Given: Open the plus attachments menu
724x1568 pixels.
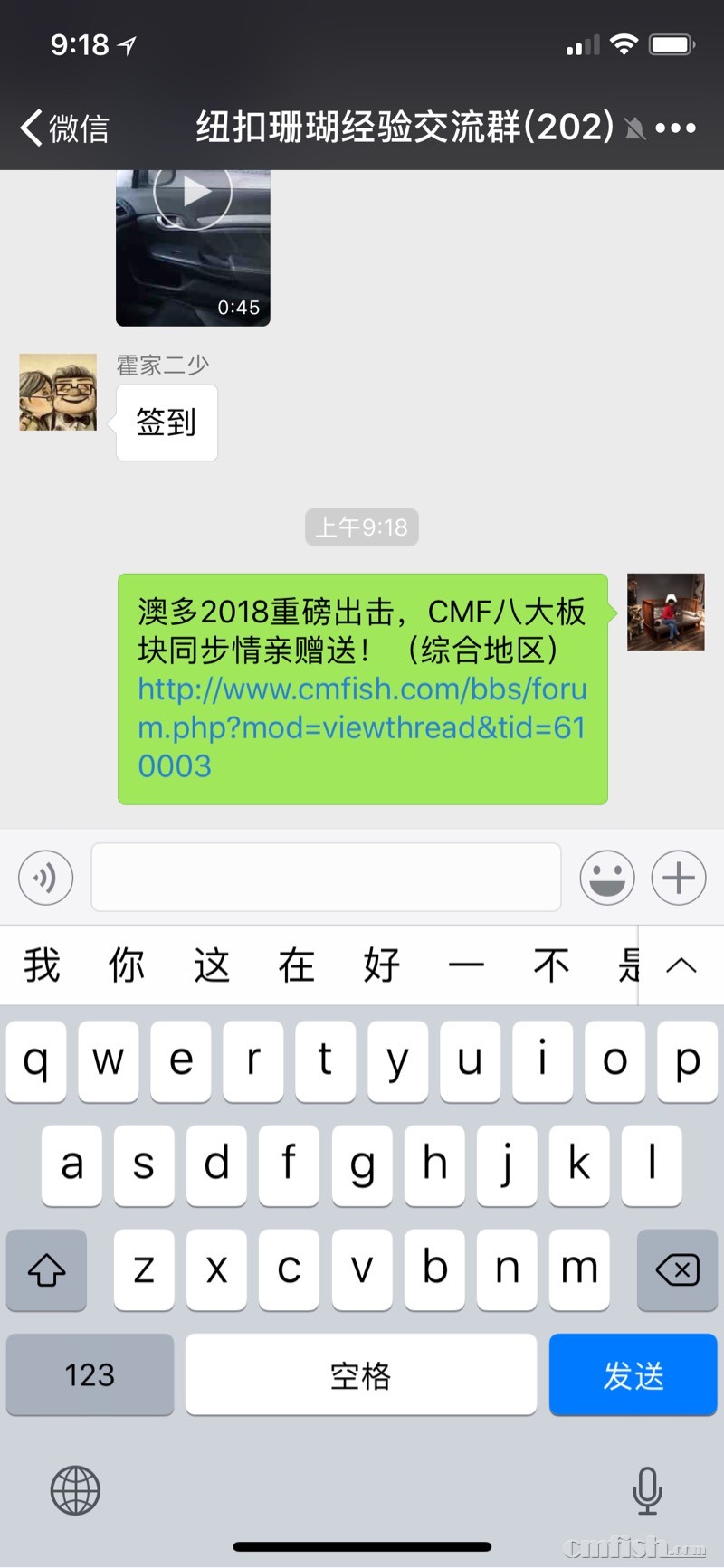Looking at the screenshot, I should [x=679, y=878].
